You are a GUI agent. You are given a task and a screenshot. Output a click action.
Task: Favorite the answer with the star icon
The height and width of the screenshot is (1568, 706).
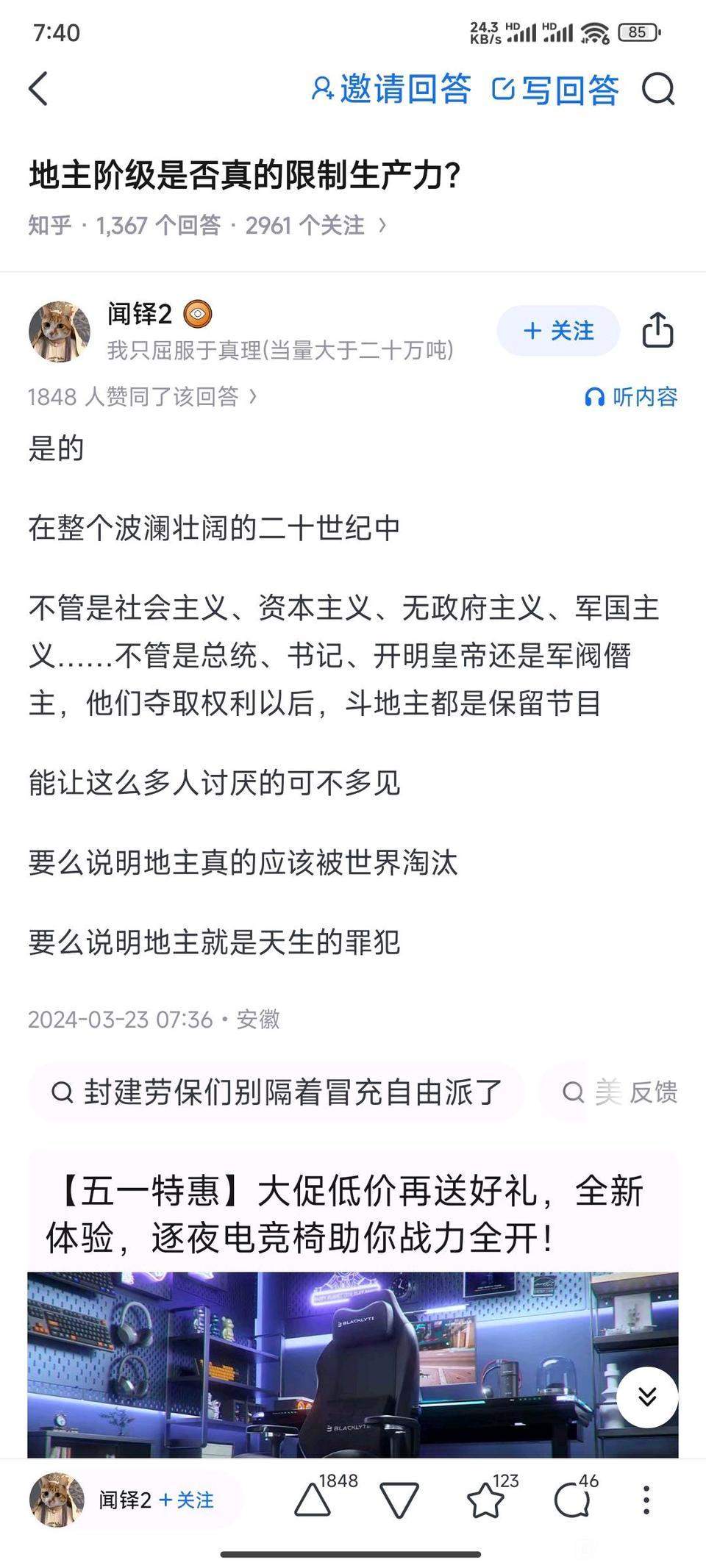(x=487, y=1500)
